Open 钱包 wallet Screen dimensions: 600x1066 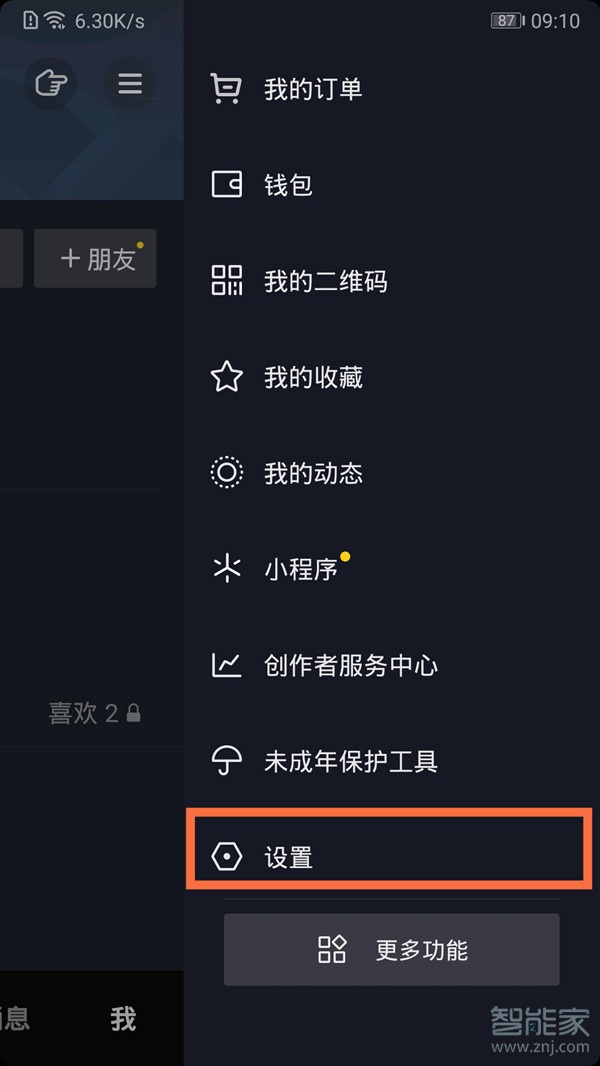[391, 185]
